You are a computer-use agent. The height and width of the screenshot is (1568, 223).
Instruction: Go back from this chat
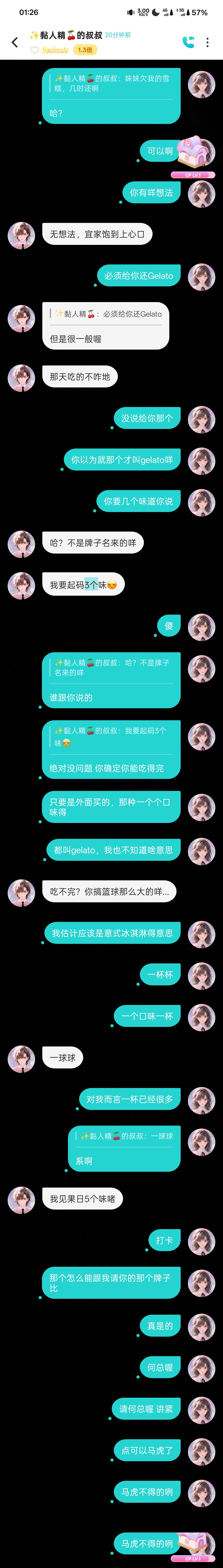tap(15, 42)
